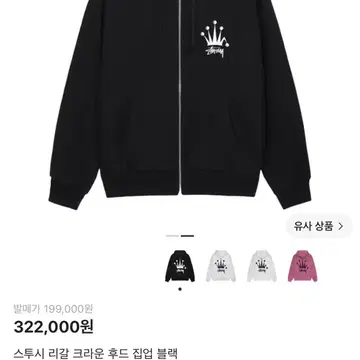
Task: Select the pink hoodie color thumbnail
Action: pyautogui.click(x=303, y=266)
